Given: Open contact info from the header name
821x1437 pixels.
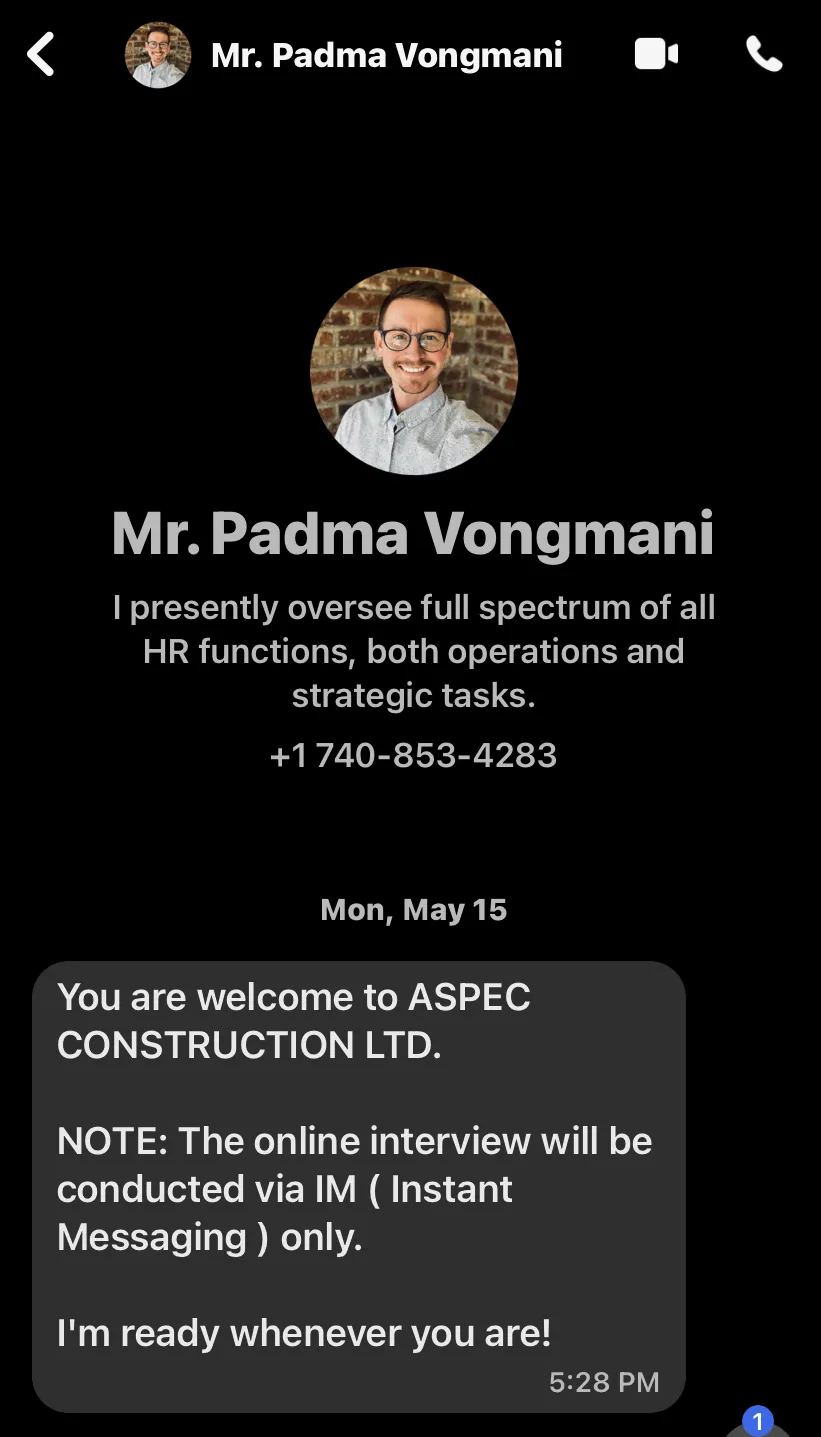Looking at the screenshot, I should 386,55.
